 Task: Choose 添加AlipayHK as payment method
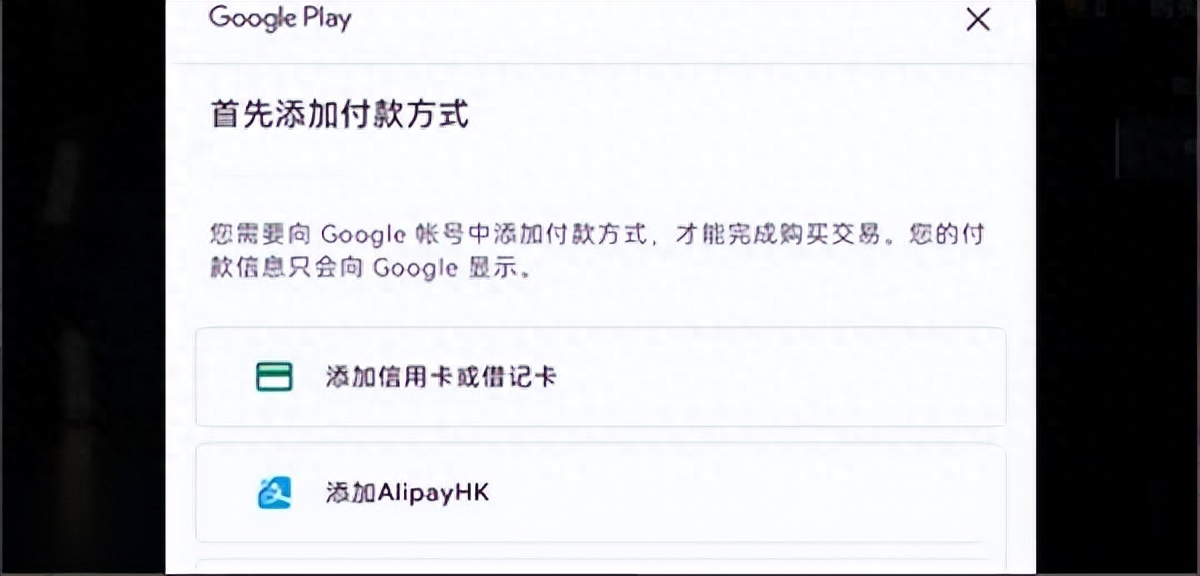(600, 492)
